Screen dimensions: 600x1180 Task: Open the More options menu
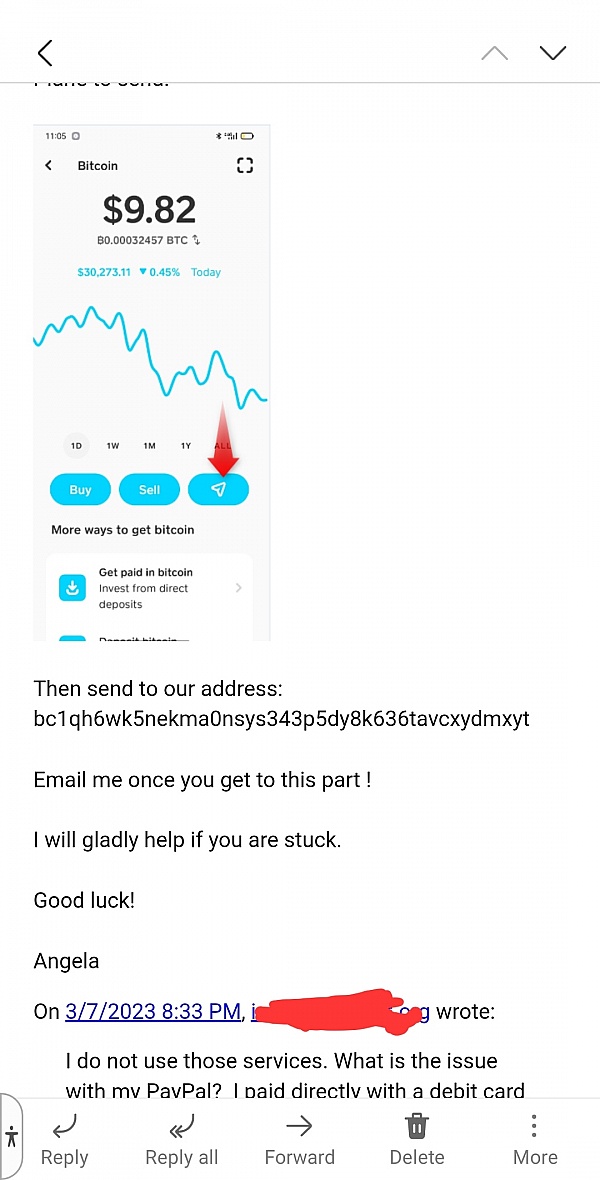coord(534,1142)
